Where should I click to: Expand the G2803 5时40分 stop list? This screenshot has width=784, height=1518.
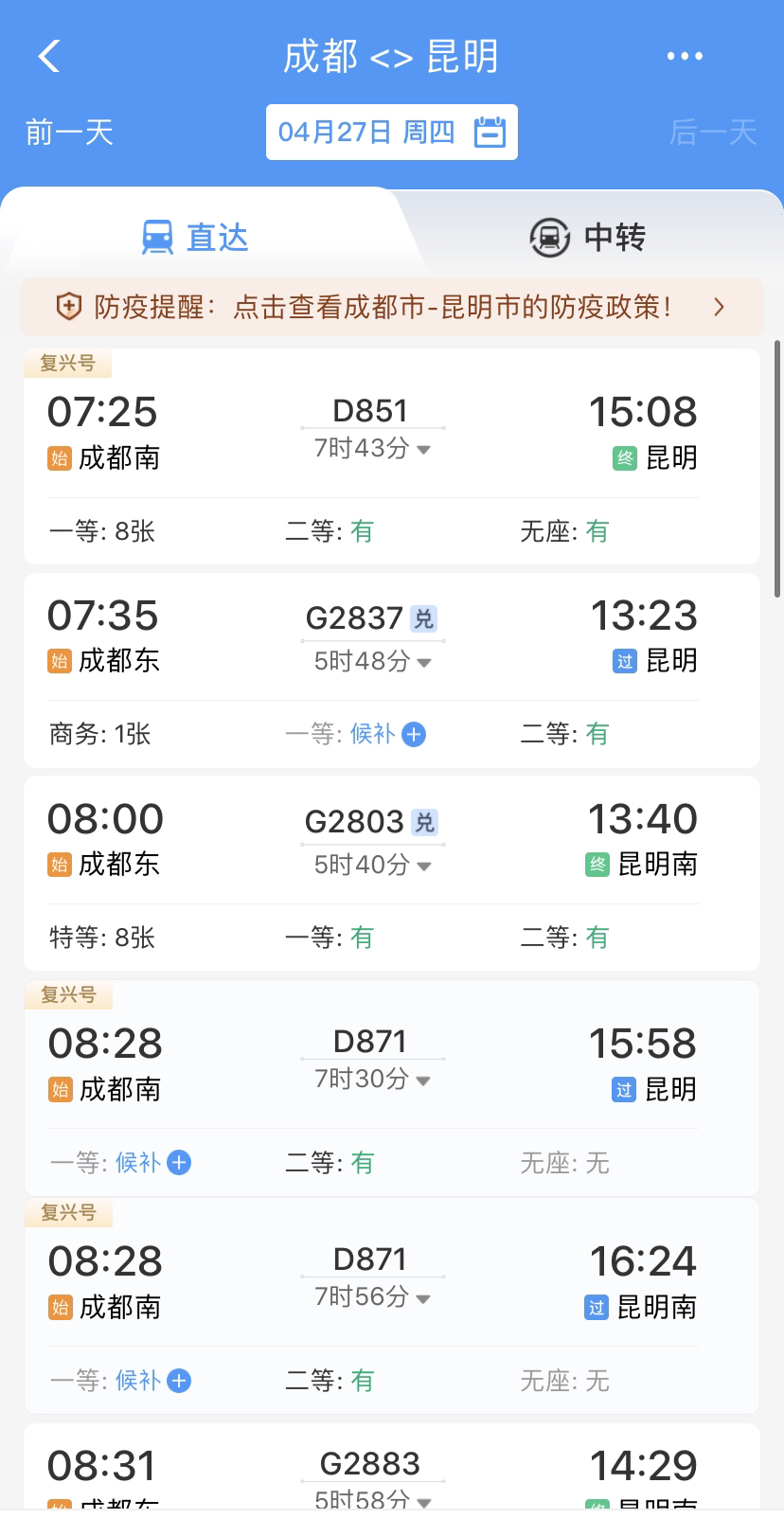coord(373,865)
